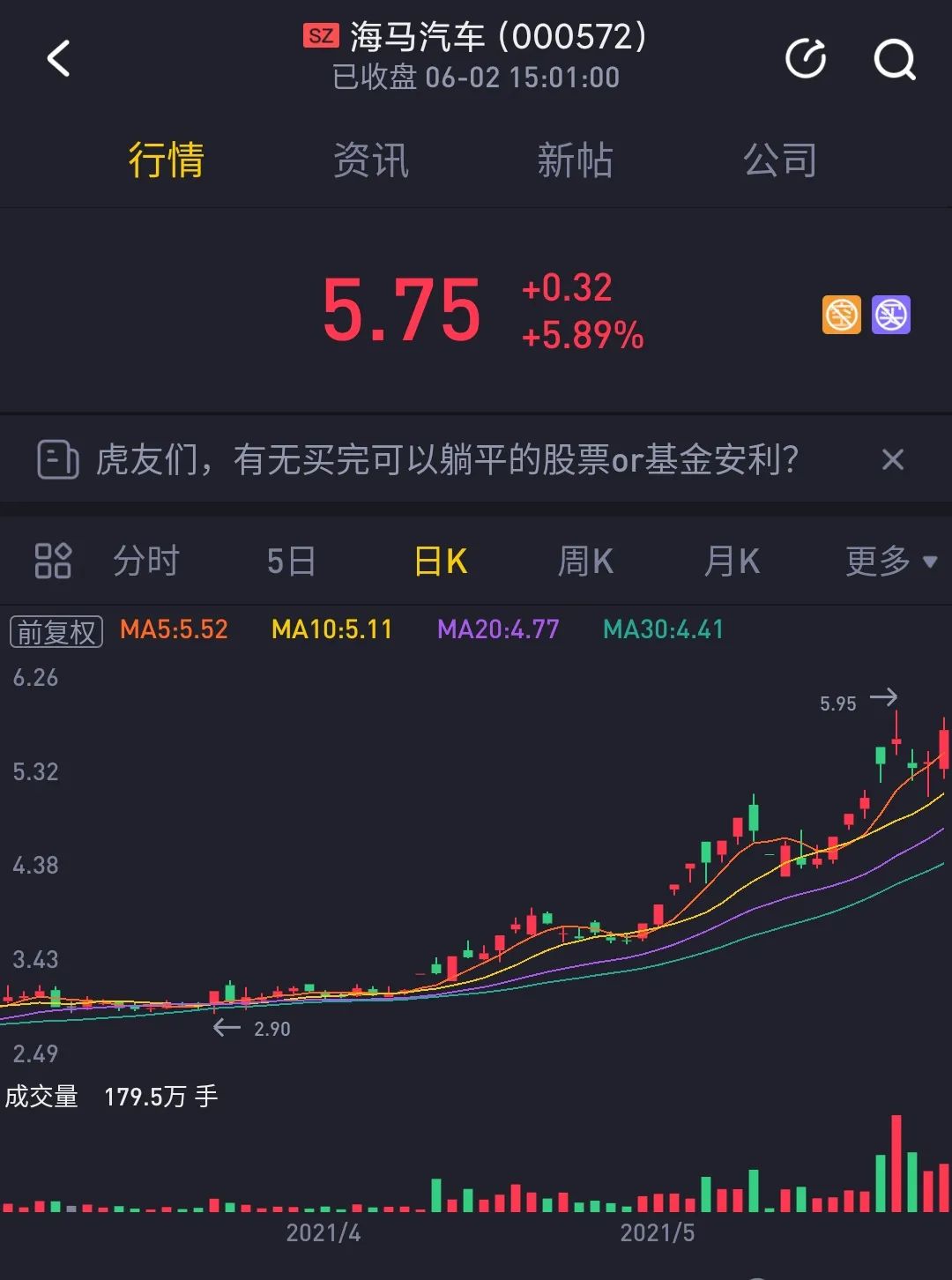Tap the purple 通 connect badge
The width and height of the screenshot is (952, 1280).
click(x=891, y=315)
